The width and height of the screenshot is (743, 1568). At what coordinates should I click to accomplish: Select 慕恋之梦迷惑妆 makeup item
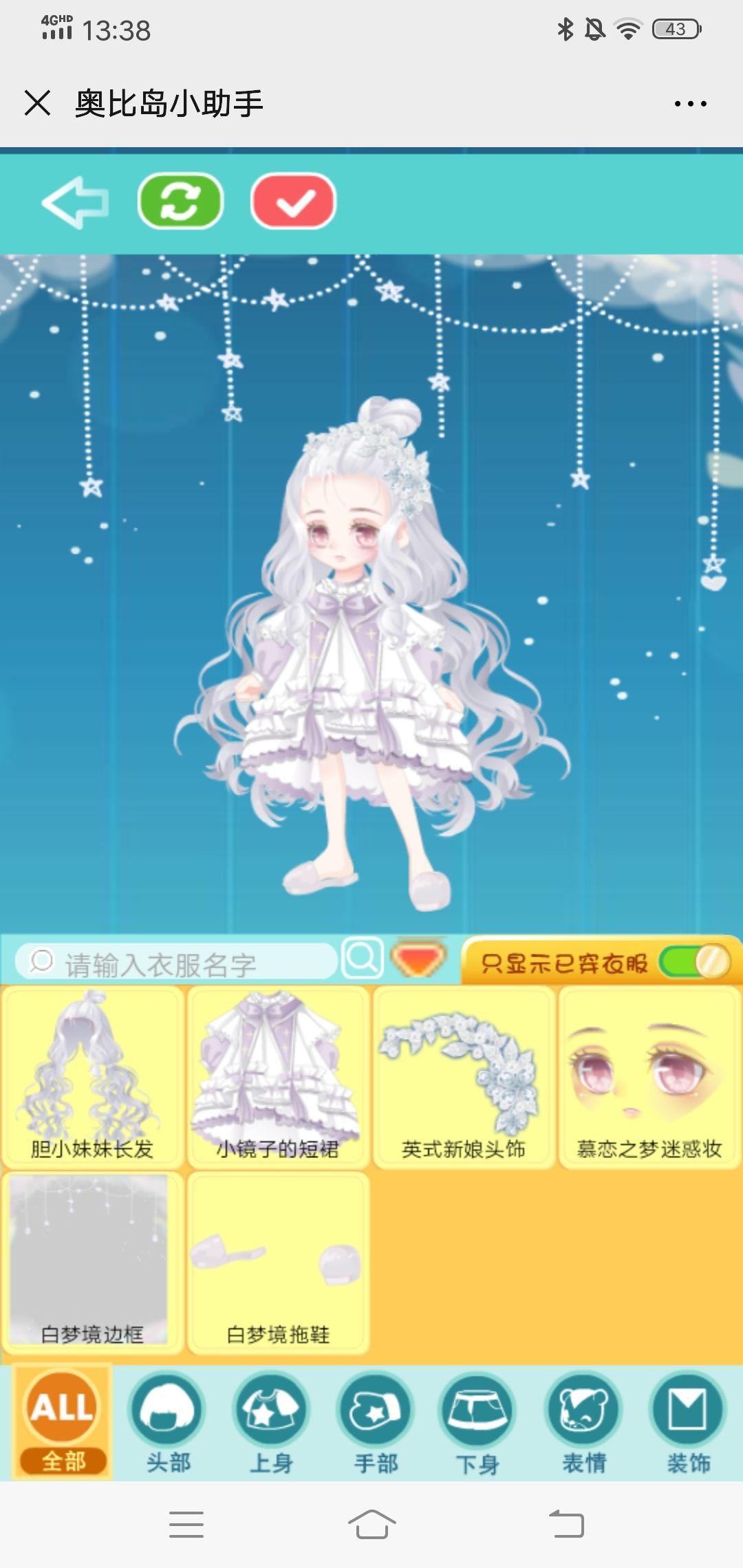[x=649, y=1077]
